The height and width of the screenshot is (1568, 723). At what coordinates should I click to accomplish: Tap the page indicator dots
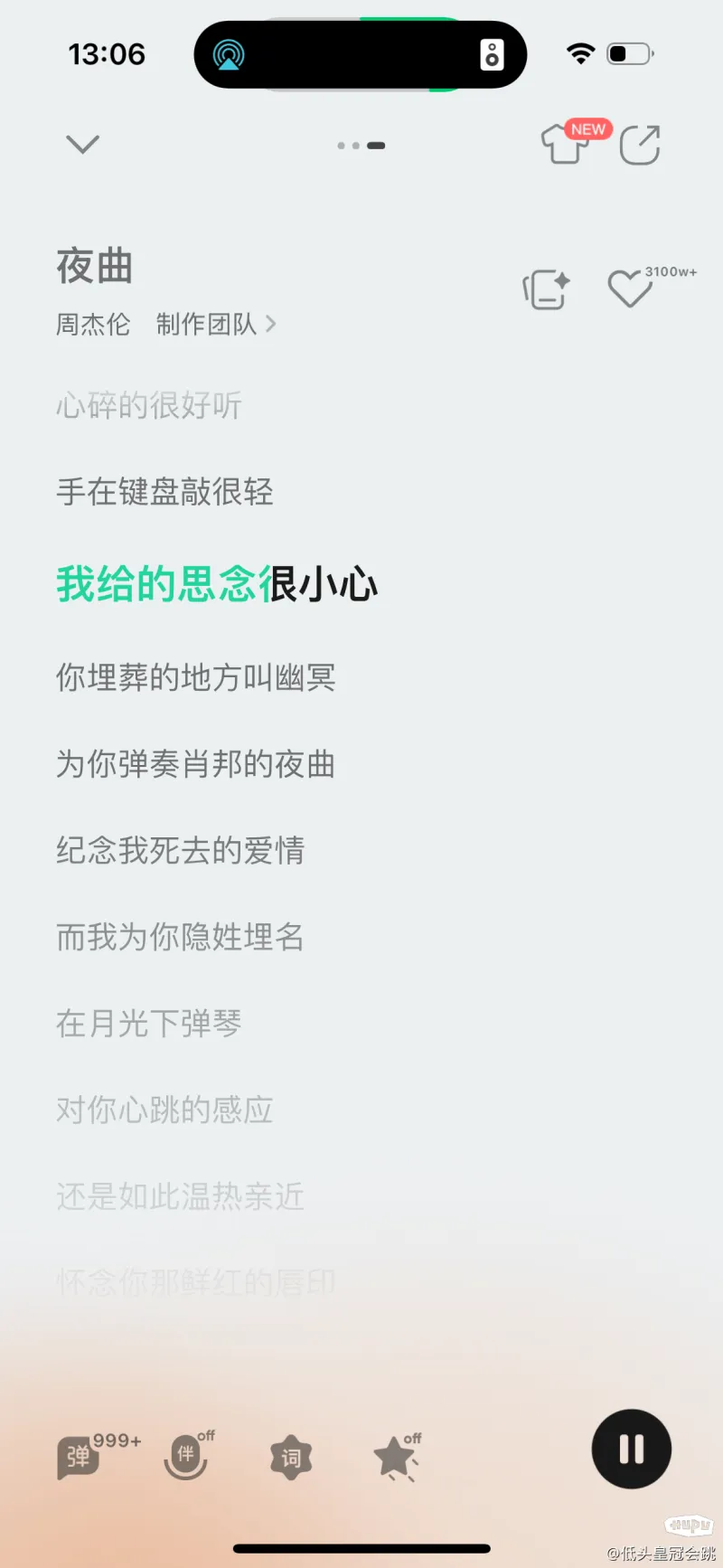(361, 146)
